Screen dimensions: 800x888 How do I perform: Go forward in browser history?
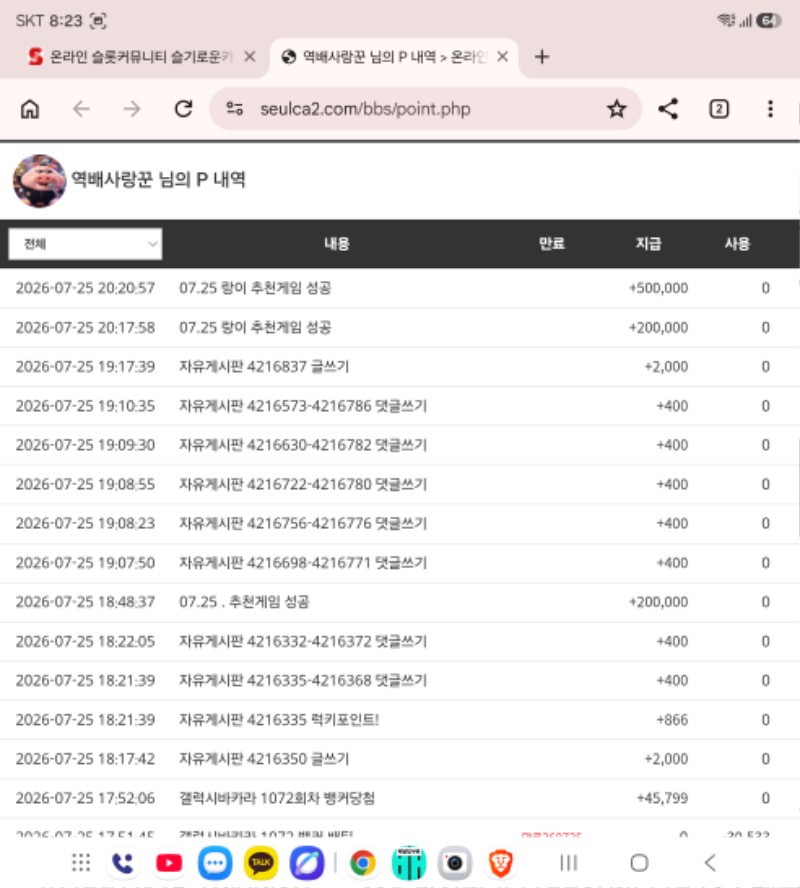132,109
